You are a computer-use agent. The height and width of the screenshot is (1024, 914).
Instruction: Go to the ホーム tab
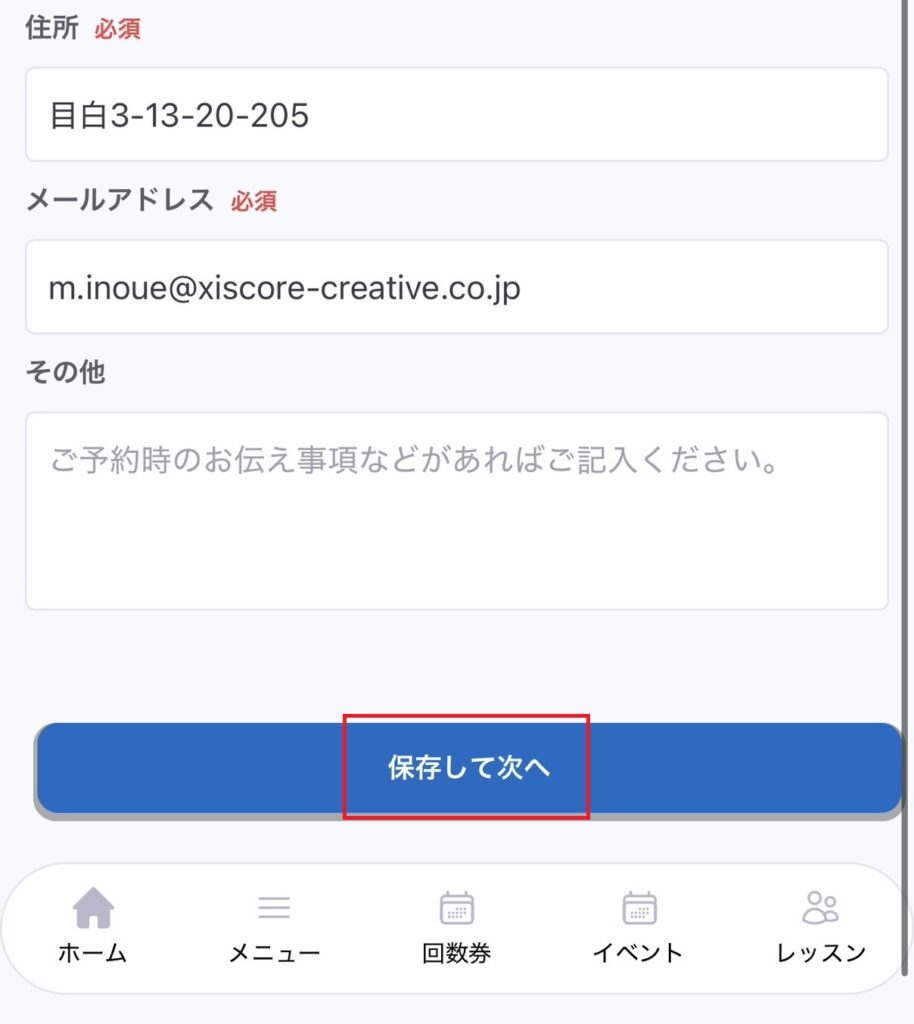pos(93,926)
